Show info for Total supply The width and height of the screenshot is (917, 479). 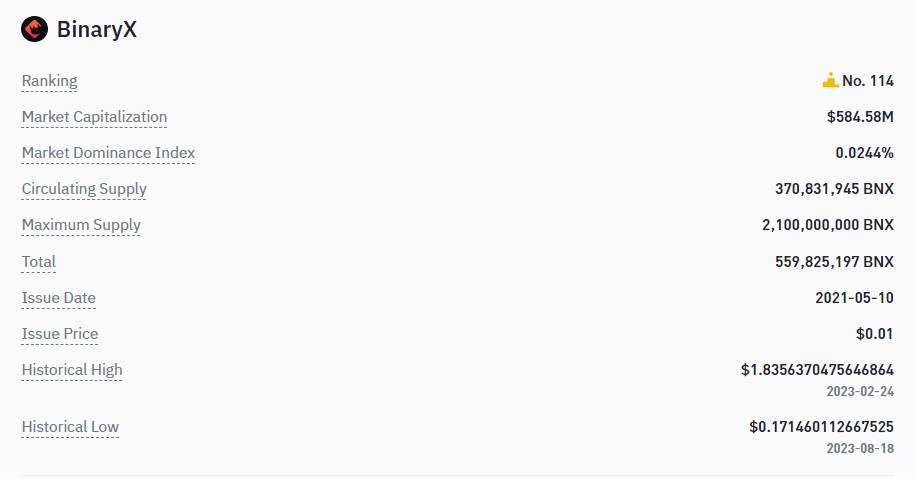click(x=39, y=262)
